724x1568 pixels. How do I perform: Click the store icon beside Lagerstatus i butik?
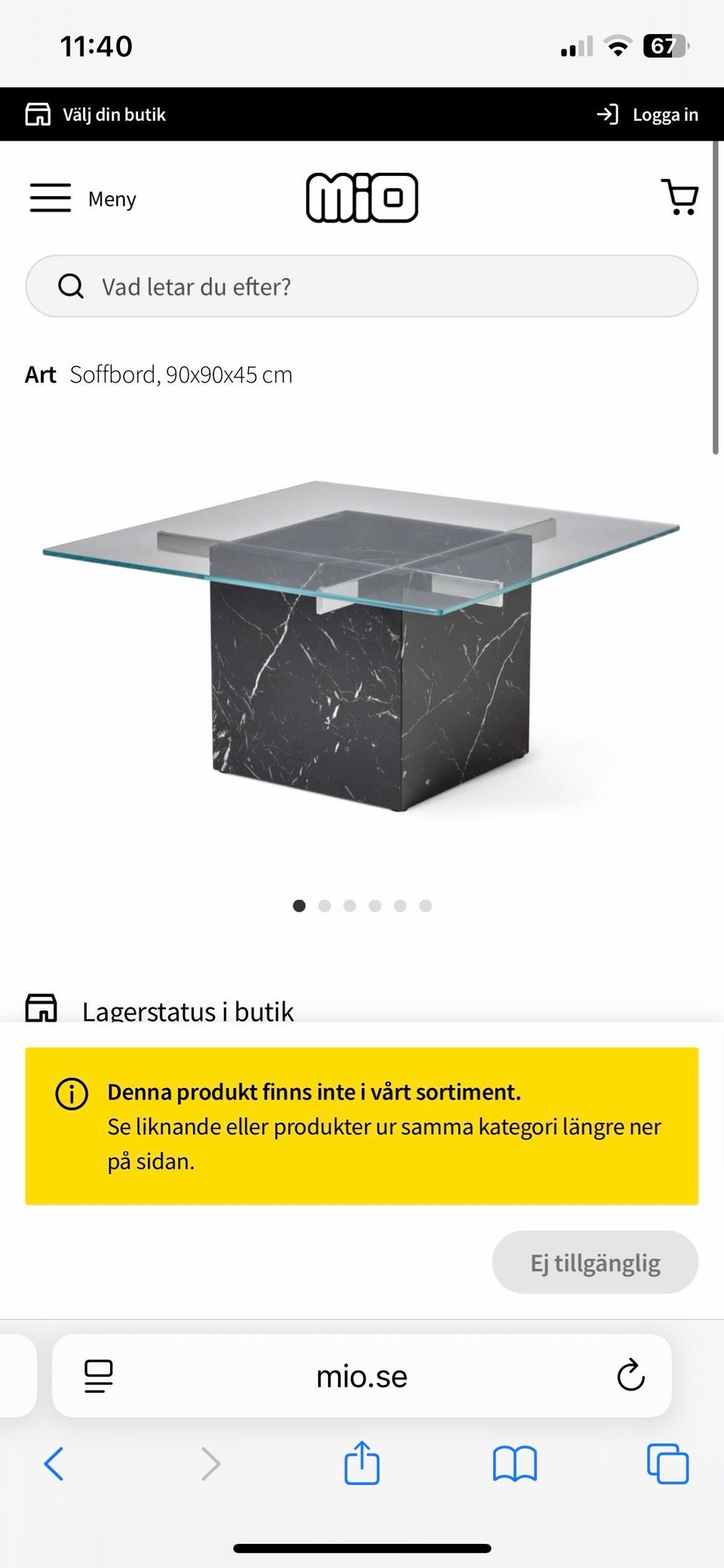pyautogui.click(x=43, y=1007)
